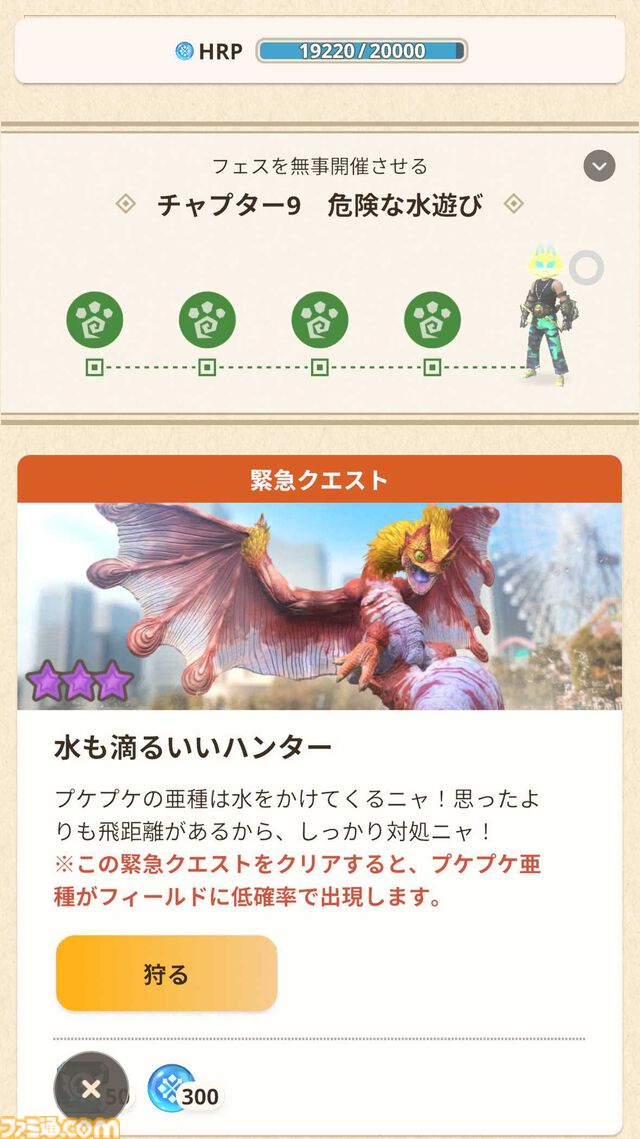
Task: Open the urgent quest monster banner
Action: click(x=319, y=606)
